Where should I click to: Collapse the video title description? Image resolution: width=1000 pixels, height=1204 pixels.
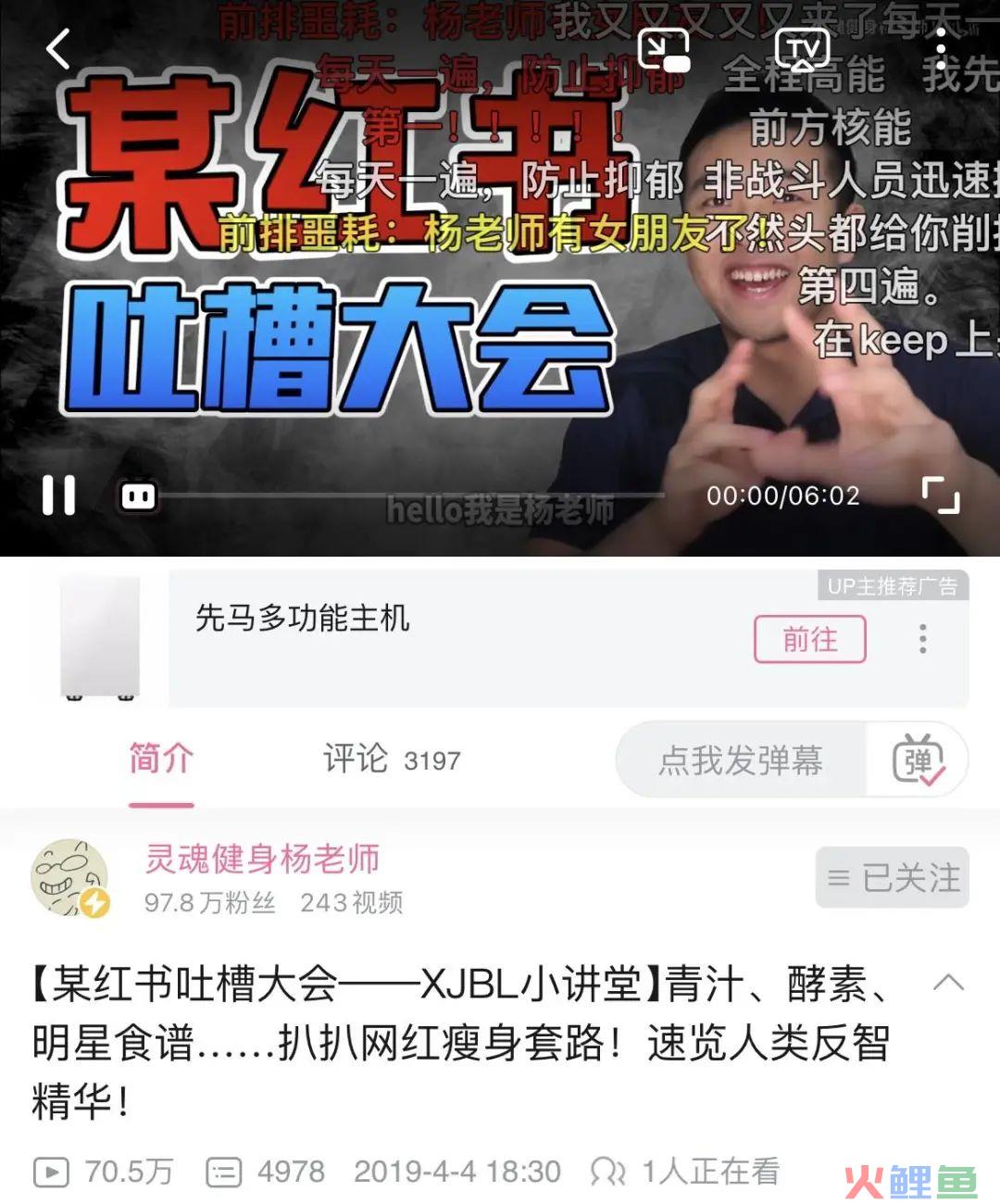coord(948,984)
